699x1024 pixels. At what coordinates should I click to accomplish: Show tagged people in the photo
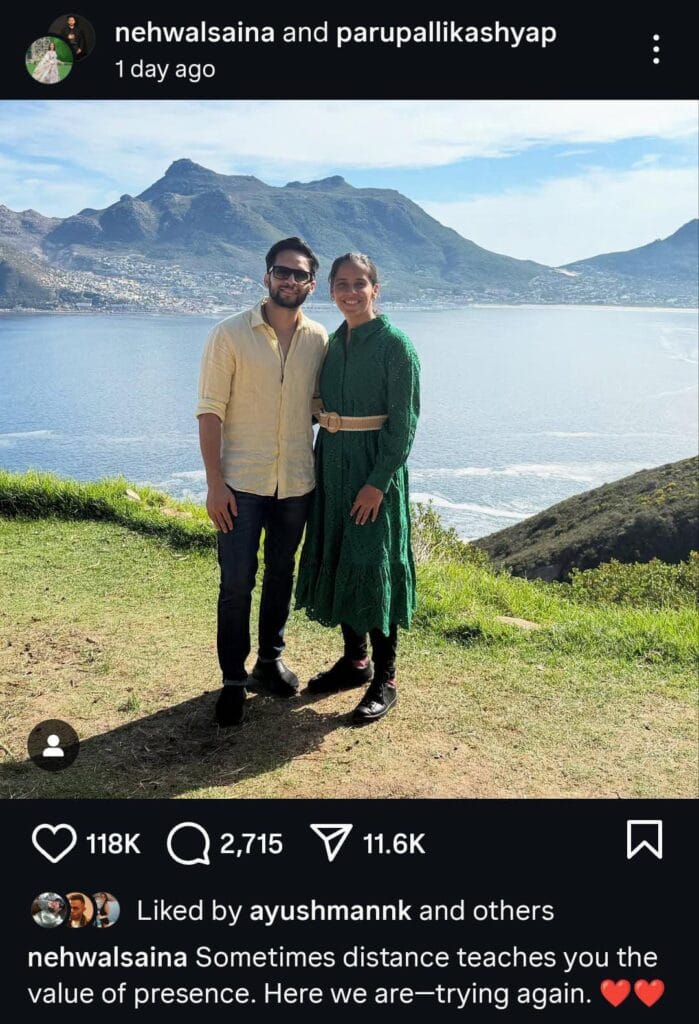click(53, 745)
